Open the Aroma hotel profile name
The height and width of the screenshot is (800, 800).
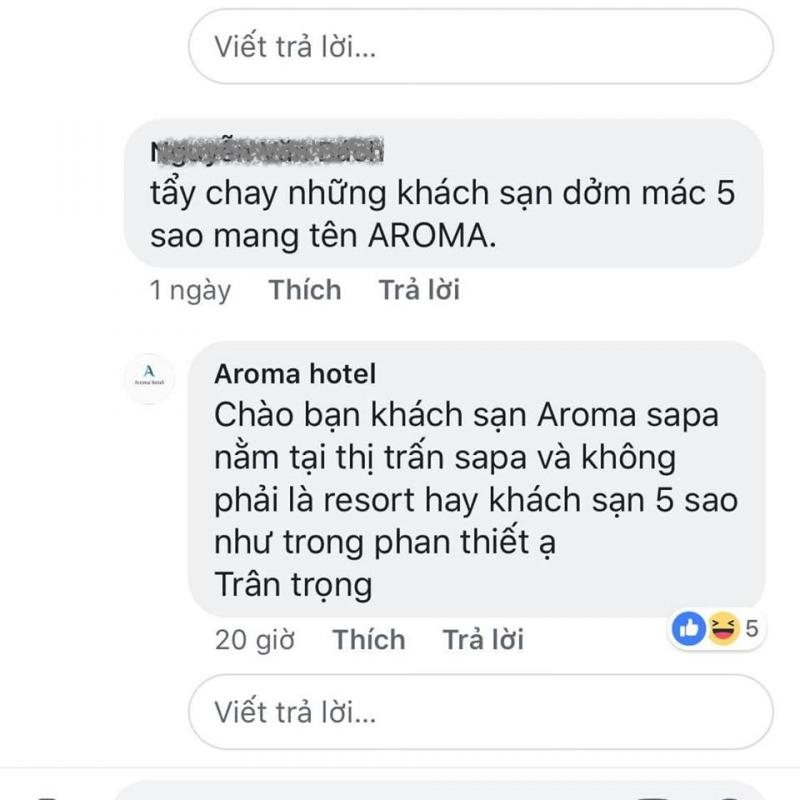[295, 374]
